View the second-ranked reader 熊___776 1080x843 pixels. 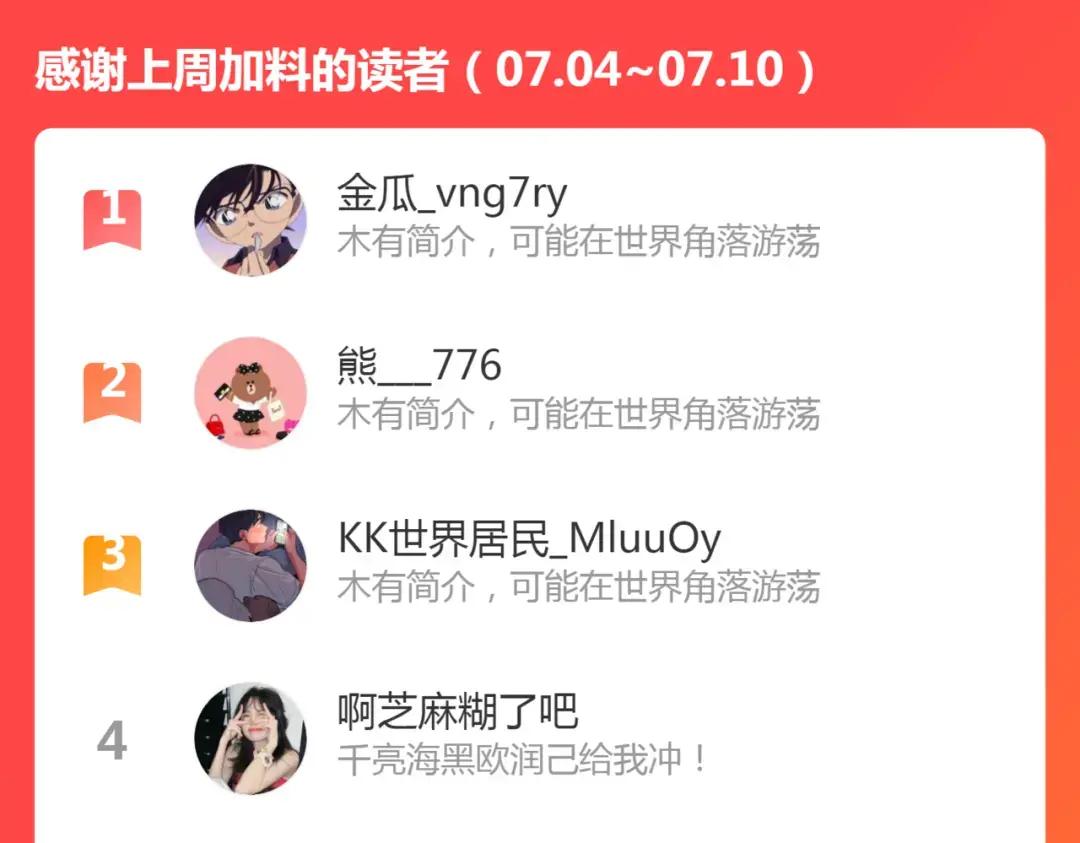click(420, 367)
